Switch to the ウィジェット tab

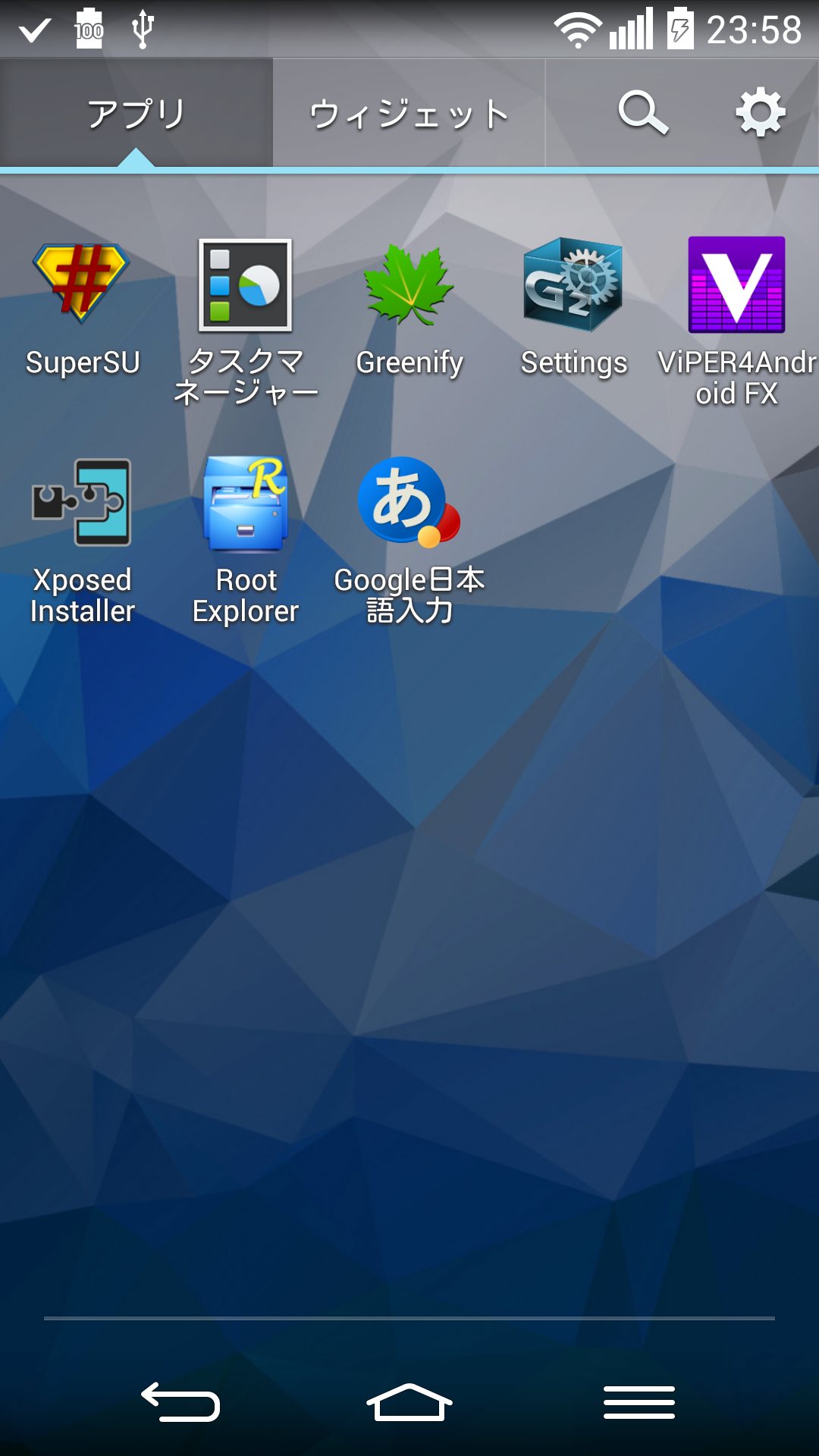pyautogui.click(x=409, y=114)
